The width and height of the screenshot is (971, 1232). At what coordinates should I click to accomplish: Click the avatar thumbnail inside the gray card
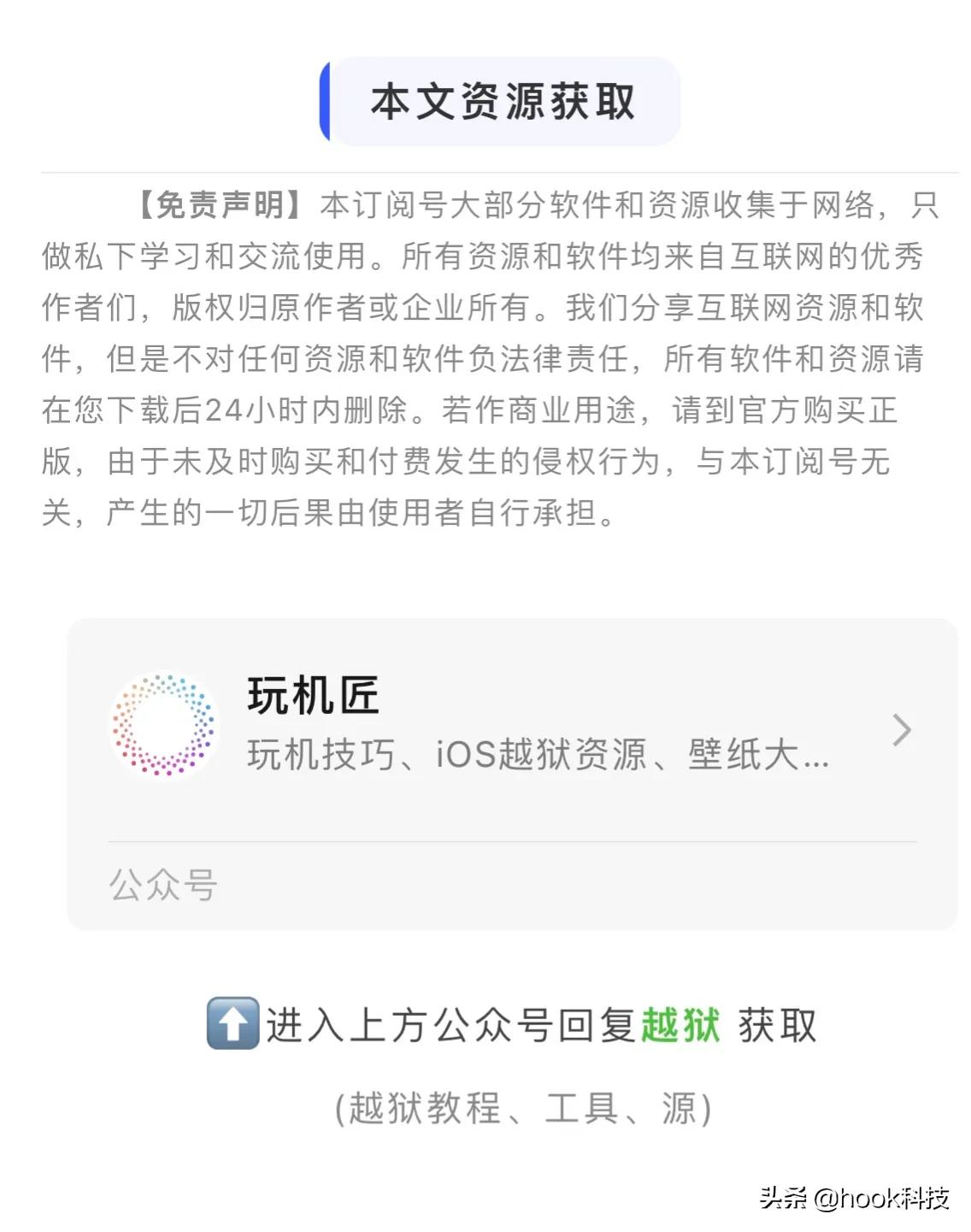tap(164, 727)
